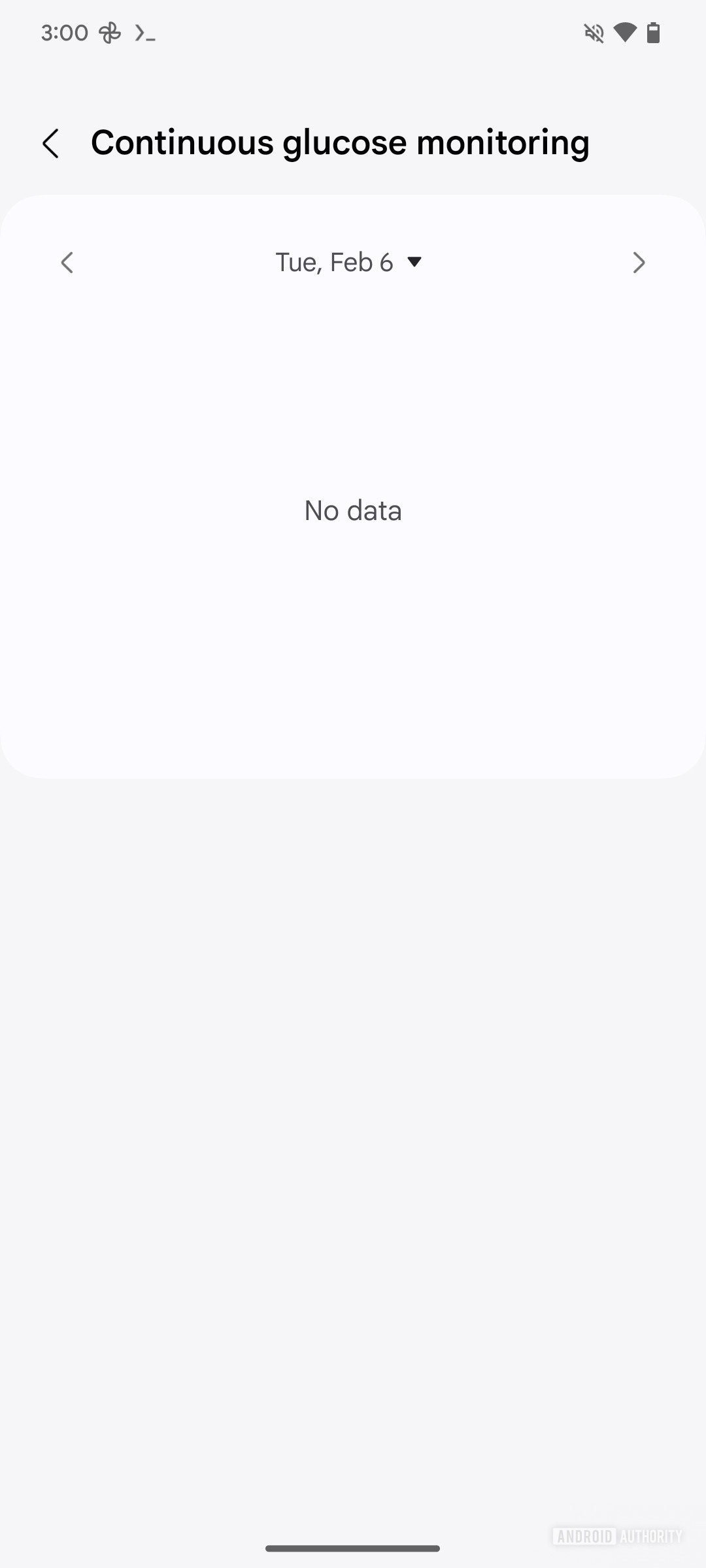Screen dimensions: 706x1568
Task: Advance to the next day
Action: click(639, 263)
